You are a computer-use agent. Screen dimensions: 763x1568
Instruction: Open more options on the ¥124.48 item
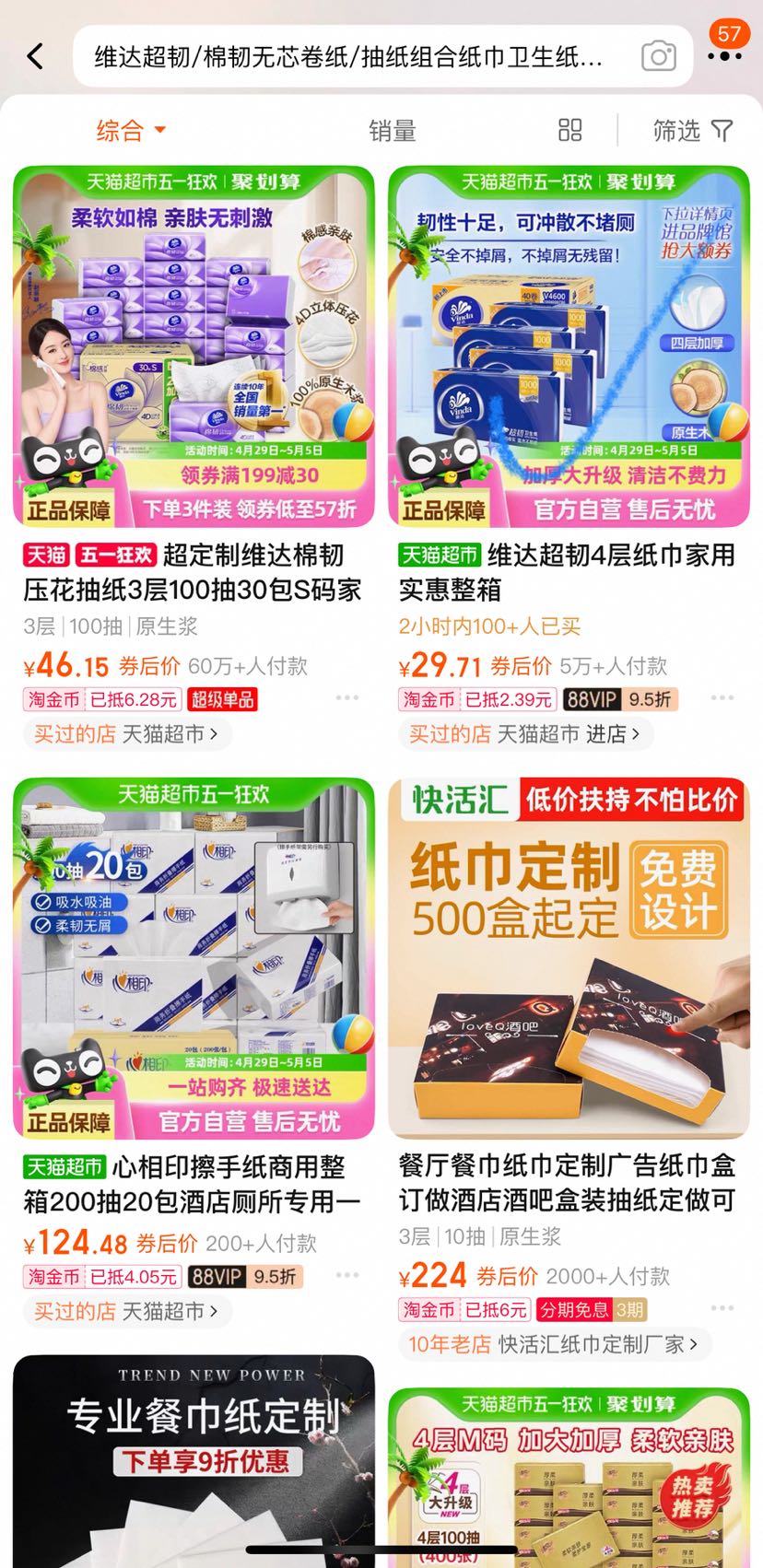(x=347, y=1275)
